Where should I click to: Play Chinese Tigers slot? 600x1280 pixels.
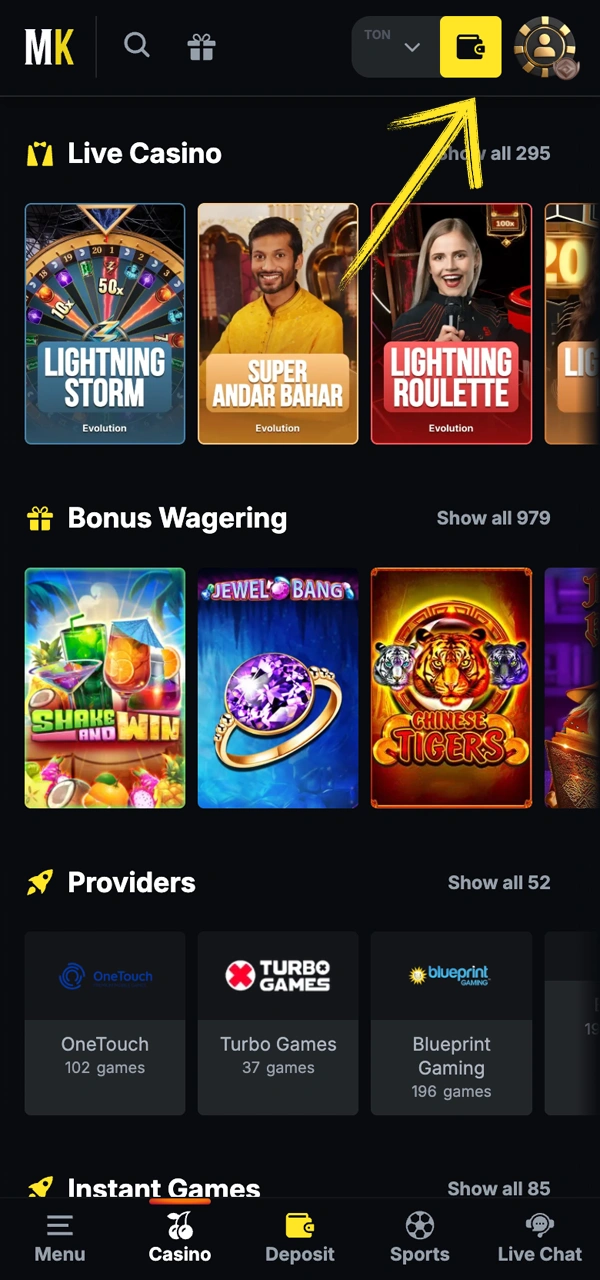point(451,687)
